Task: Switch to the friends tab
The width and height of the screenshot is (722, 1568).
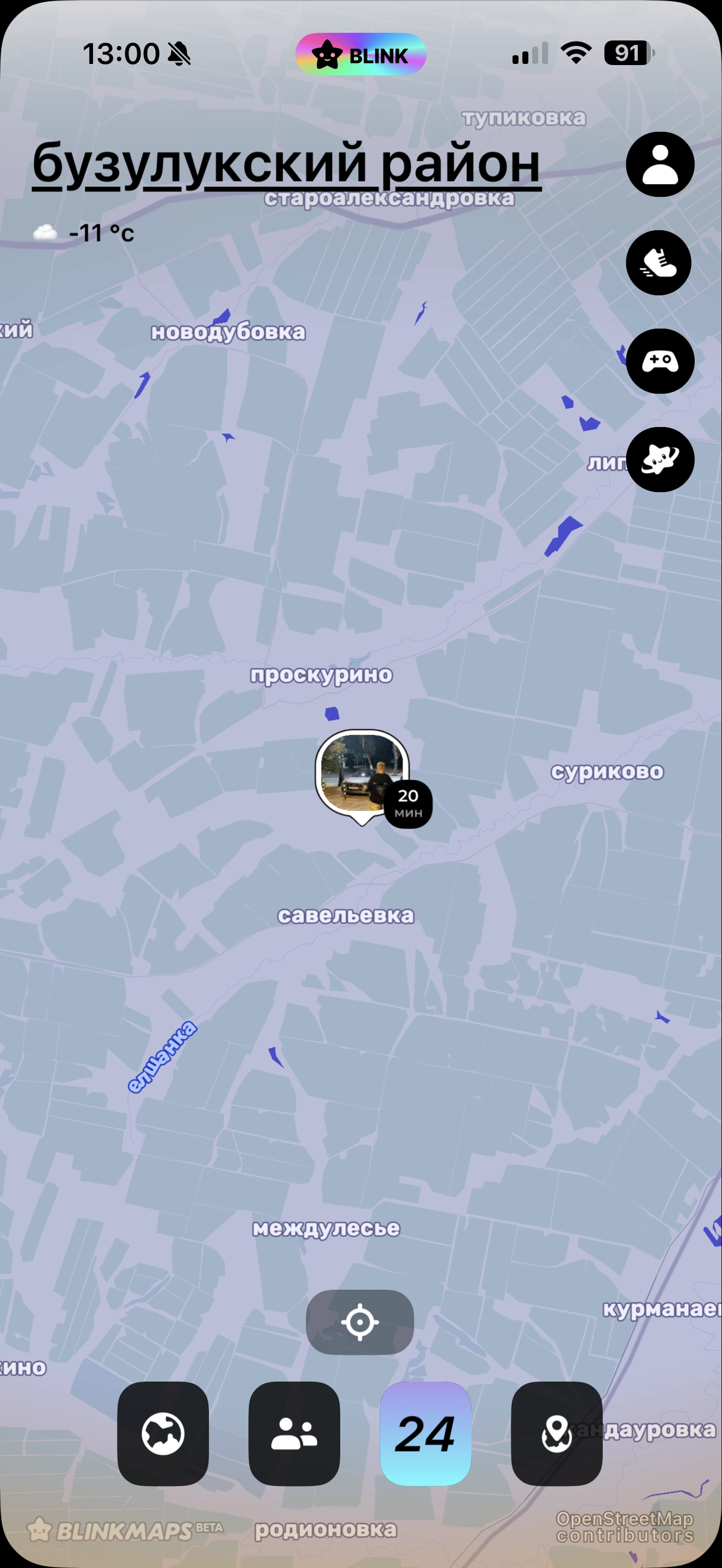Action: pyautogui.click(x=294, y=1434)
